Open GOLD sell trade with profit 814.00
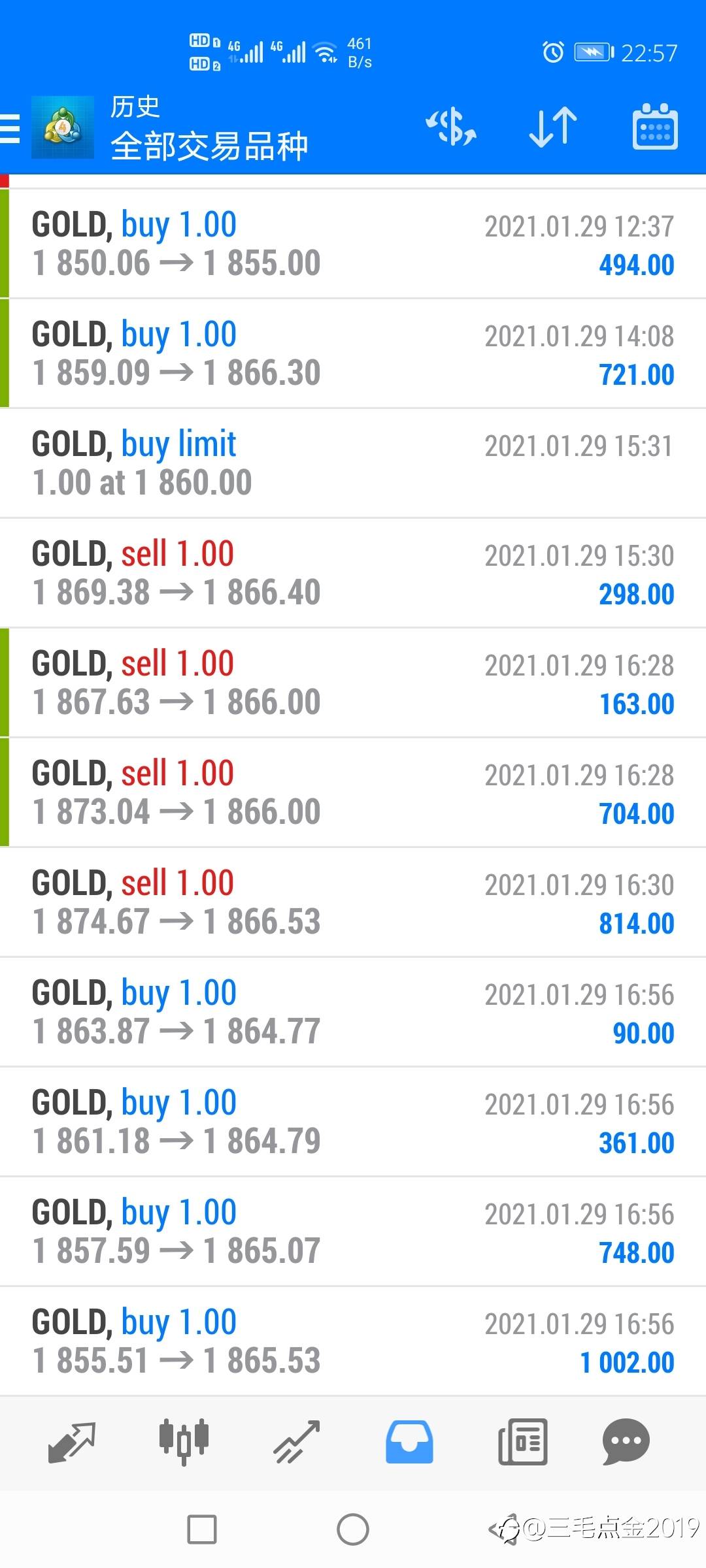 353,902
